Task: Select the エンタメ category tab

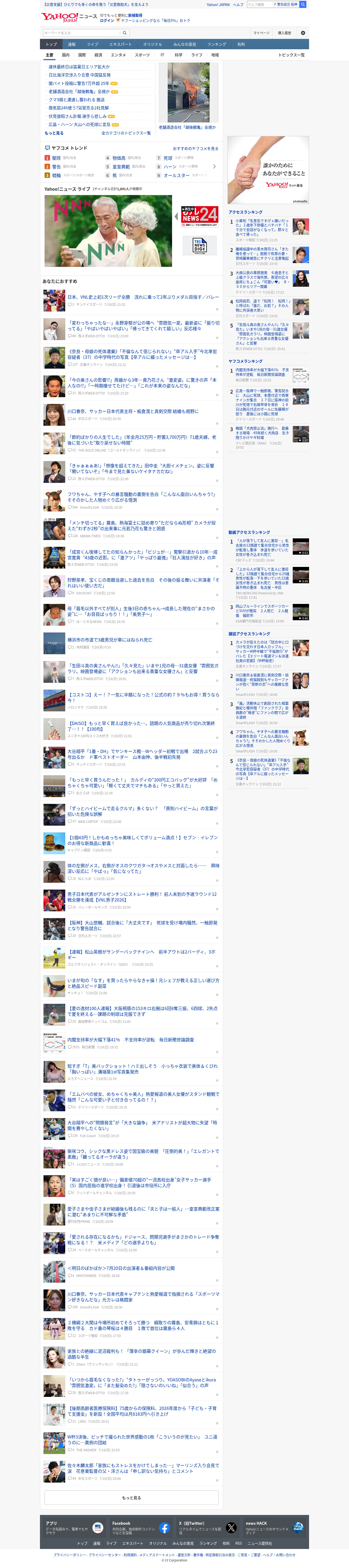Action: [118, 55]
